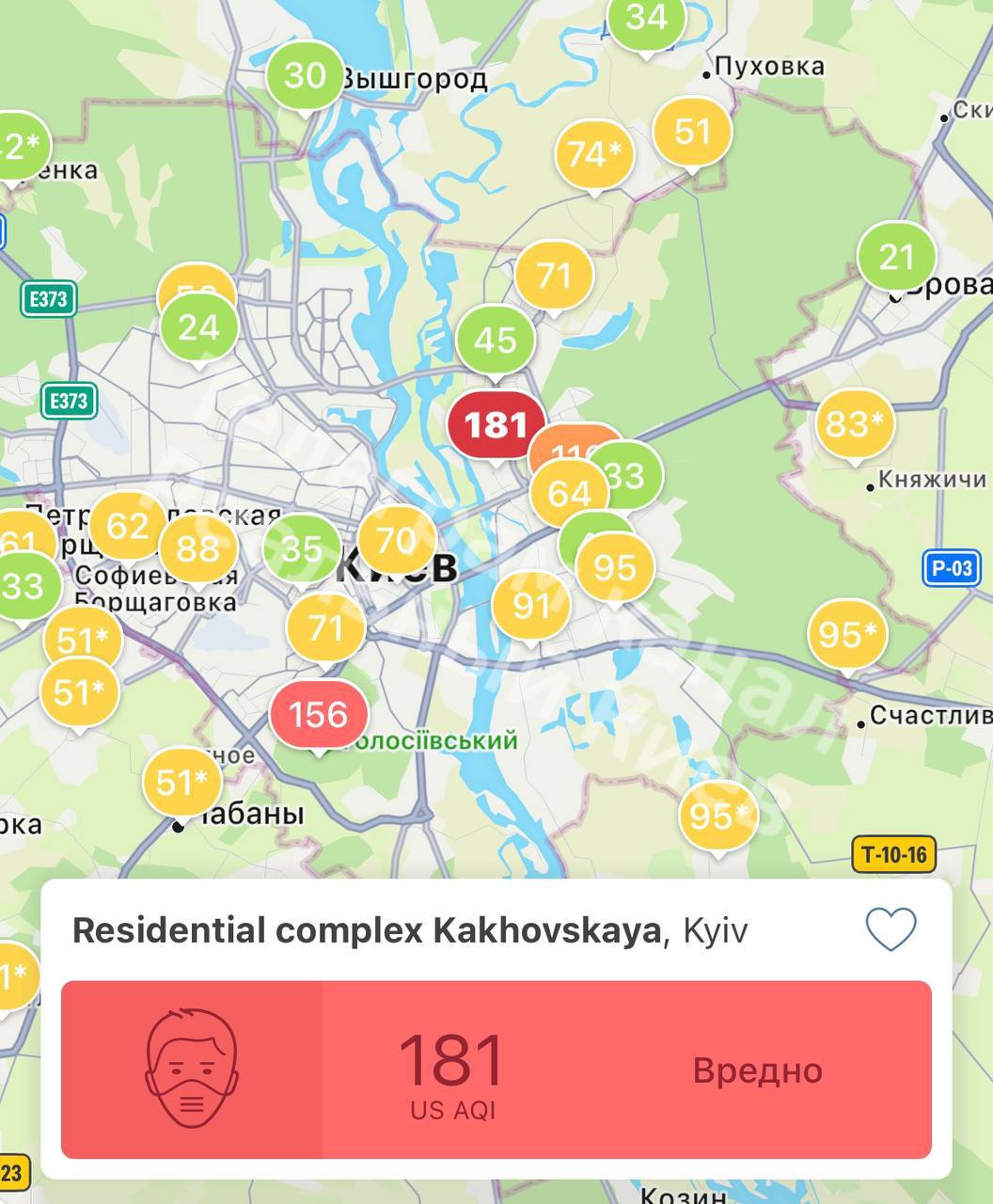The image size is (993, 1204).
Task: Tap the green 21 marker near Бровары
Action: pos(896,256)
